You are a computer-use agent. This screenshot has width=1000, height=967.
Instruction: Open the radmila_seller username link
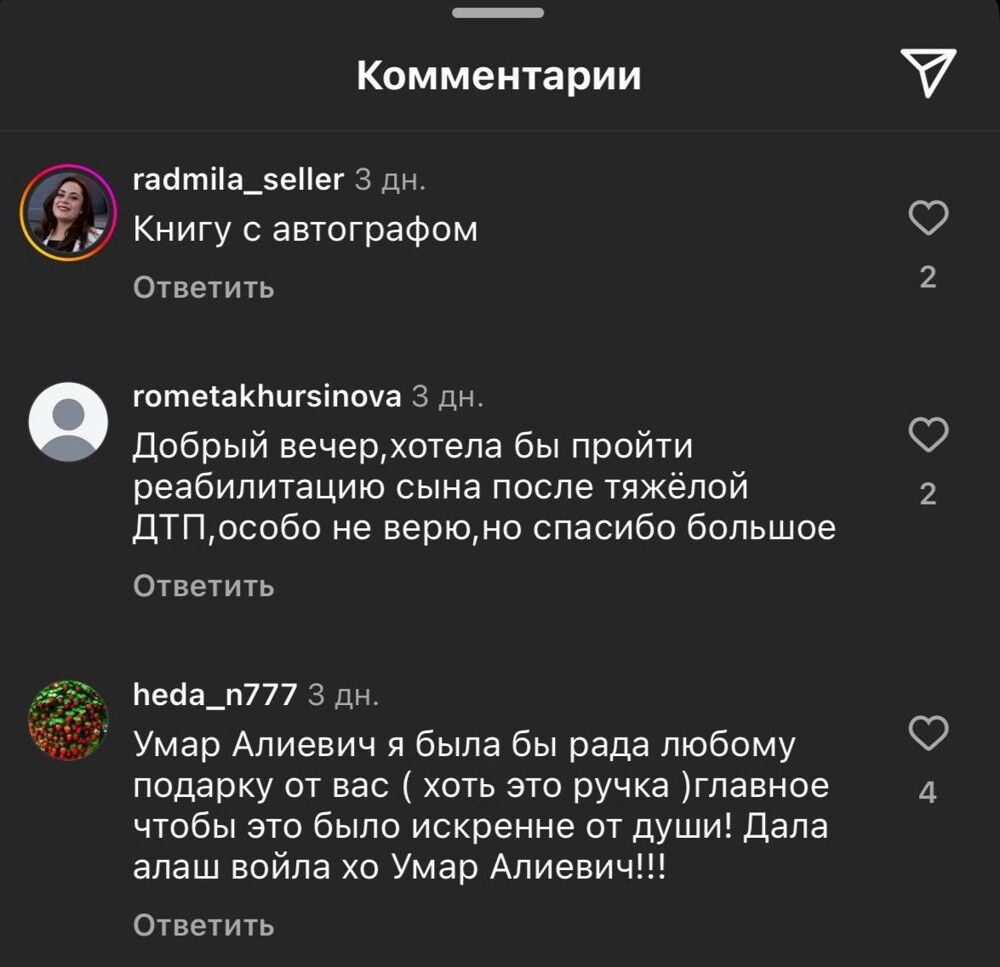[x=238, y=179]
